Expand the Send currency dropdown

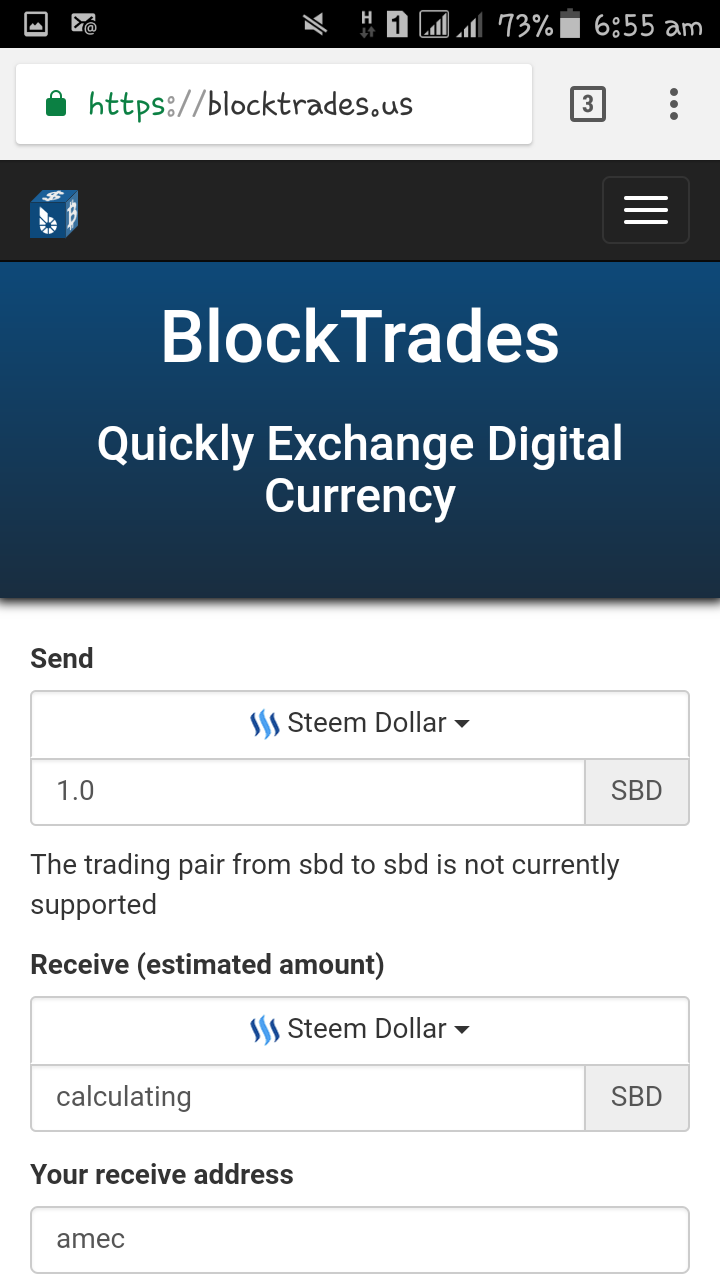[x=360, y=724]
